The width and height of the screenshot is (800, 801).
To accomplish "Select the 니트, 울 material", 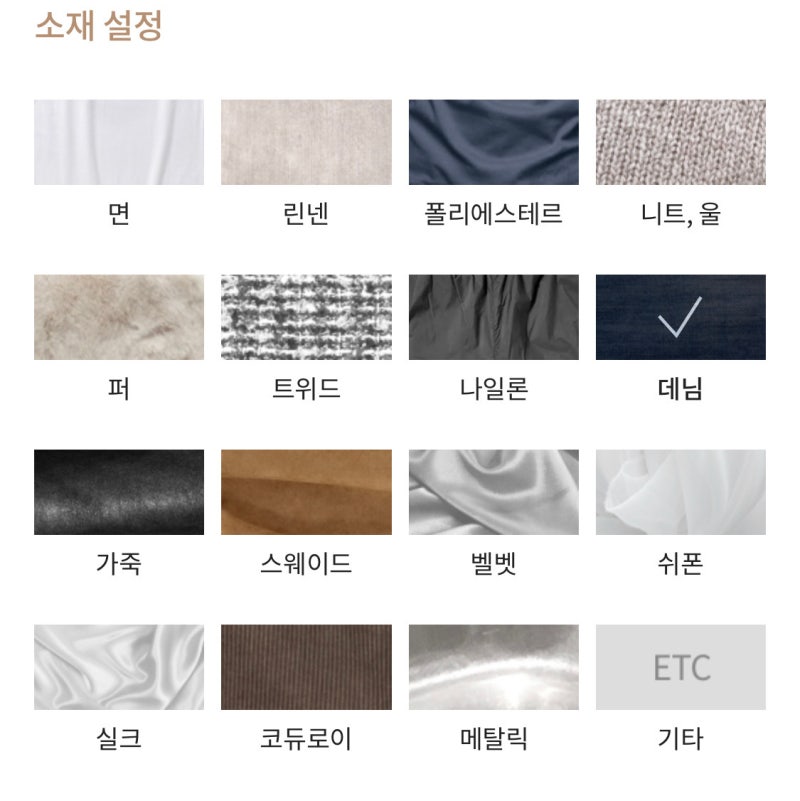I will [681, 142].
